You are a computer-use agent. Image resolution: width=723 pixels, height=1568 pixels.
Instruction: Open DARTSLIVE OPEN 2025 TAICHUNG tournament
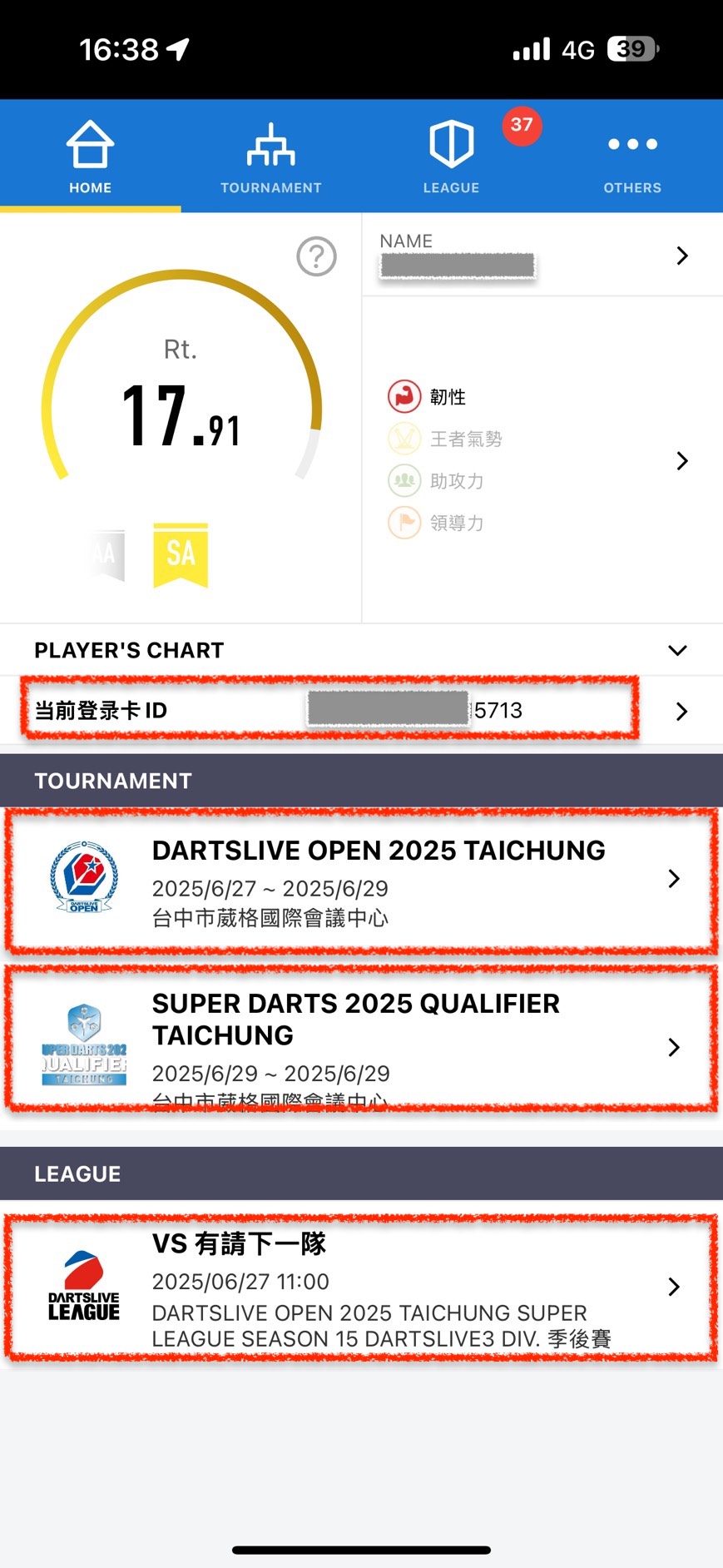(361, 881)
